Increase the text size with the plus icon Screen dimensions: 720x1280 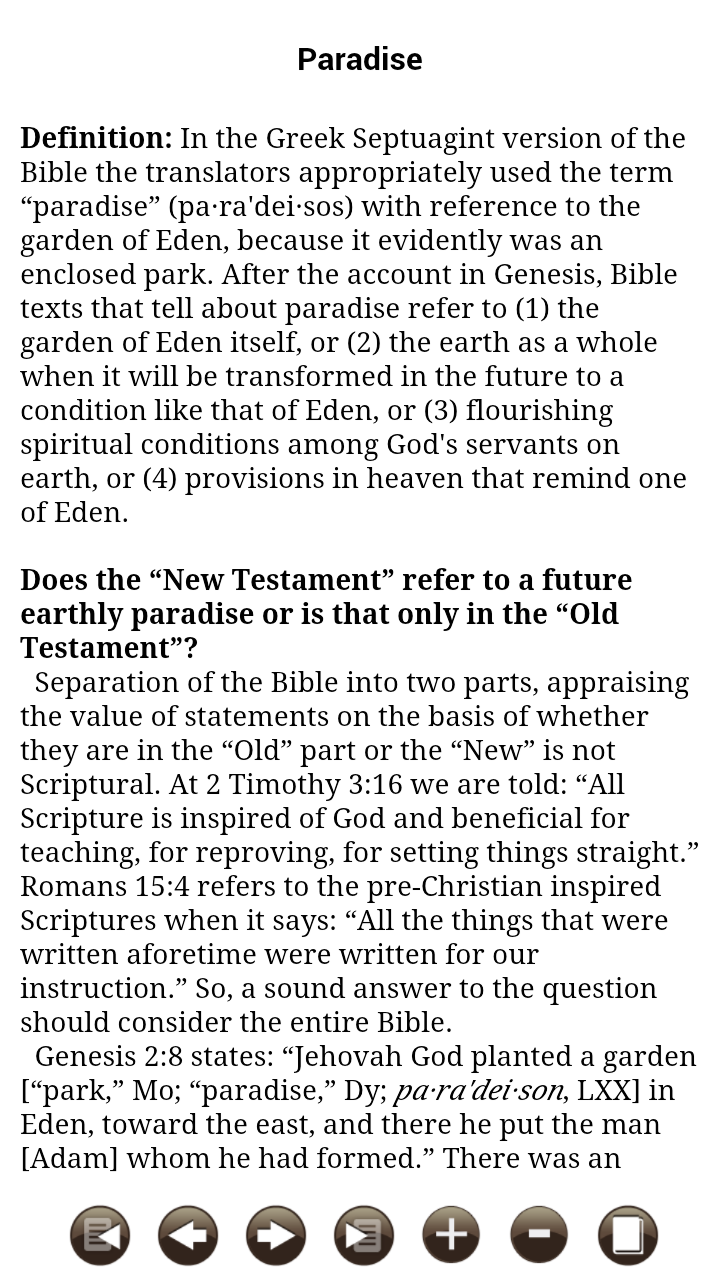coord(450,1234)
